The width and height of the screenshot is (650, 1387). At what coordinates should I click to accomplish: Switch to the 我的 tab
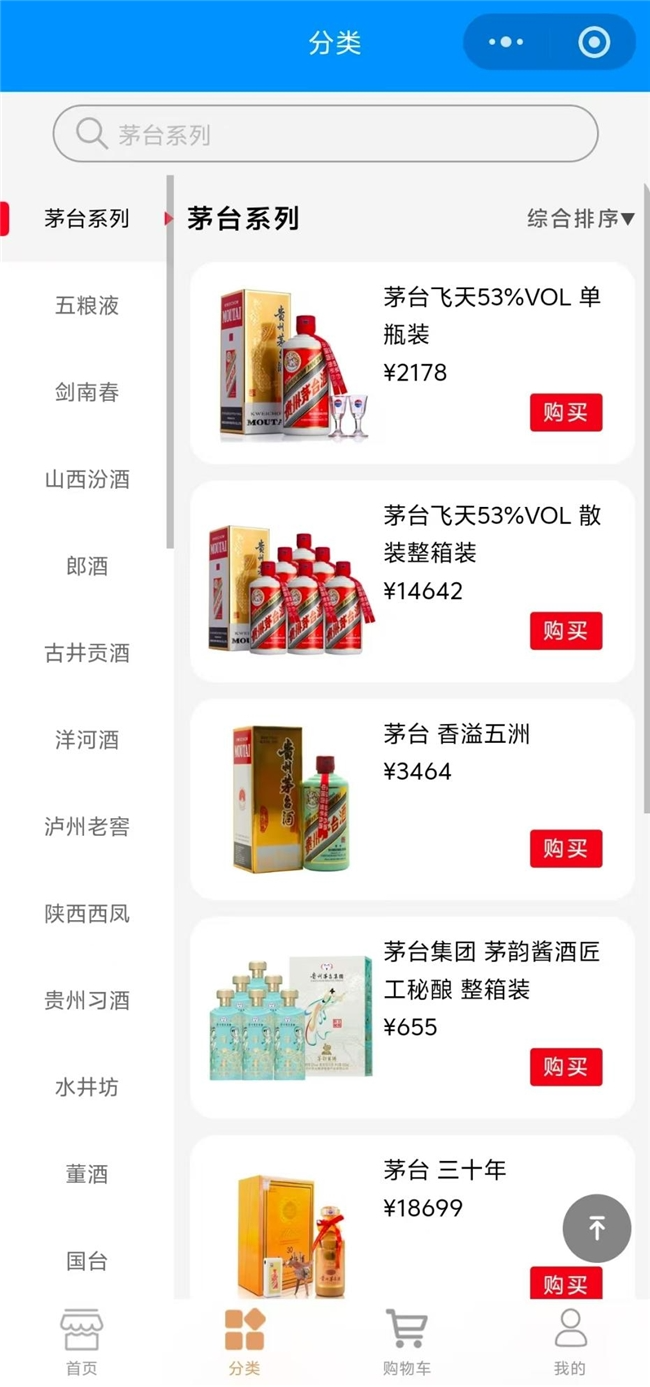pos(570,1342)
